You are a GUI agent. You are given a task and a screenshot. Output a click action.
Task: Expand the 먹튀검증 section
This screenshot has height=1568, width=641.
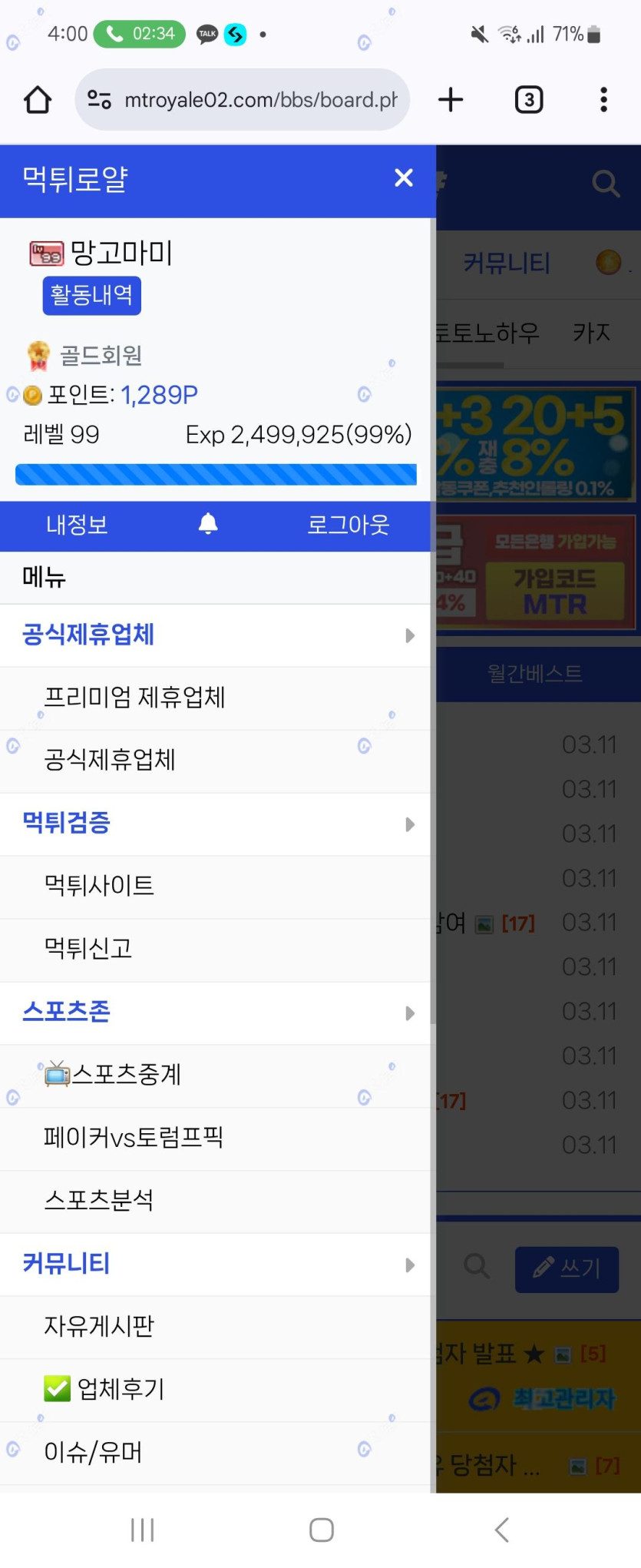215,824
